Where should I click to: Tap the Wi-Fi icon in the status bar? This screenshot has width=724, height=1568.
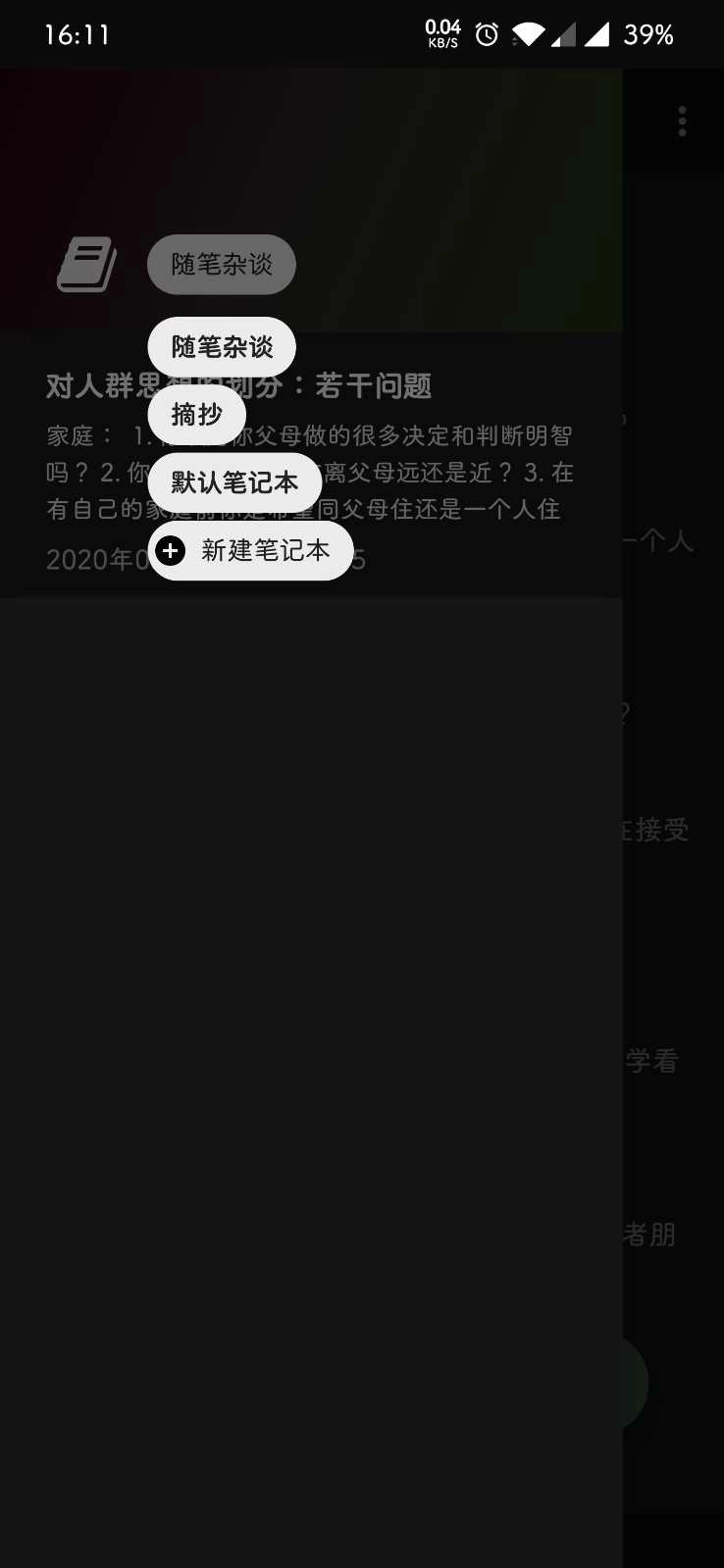click(x=528, y=33)
